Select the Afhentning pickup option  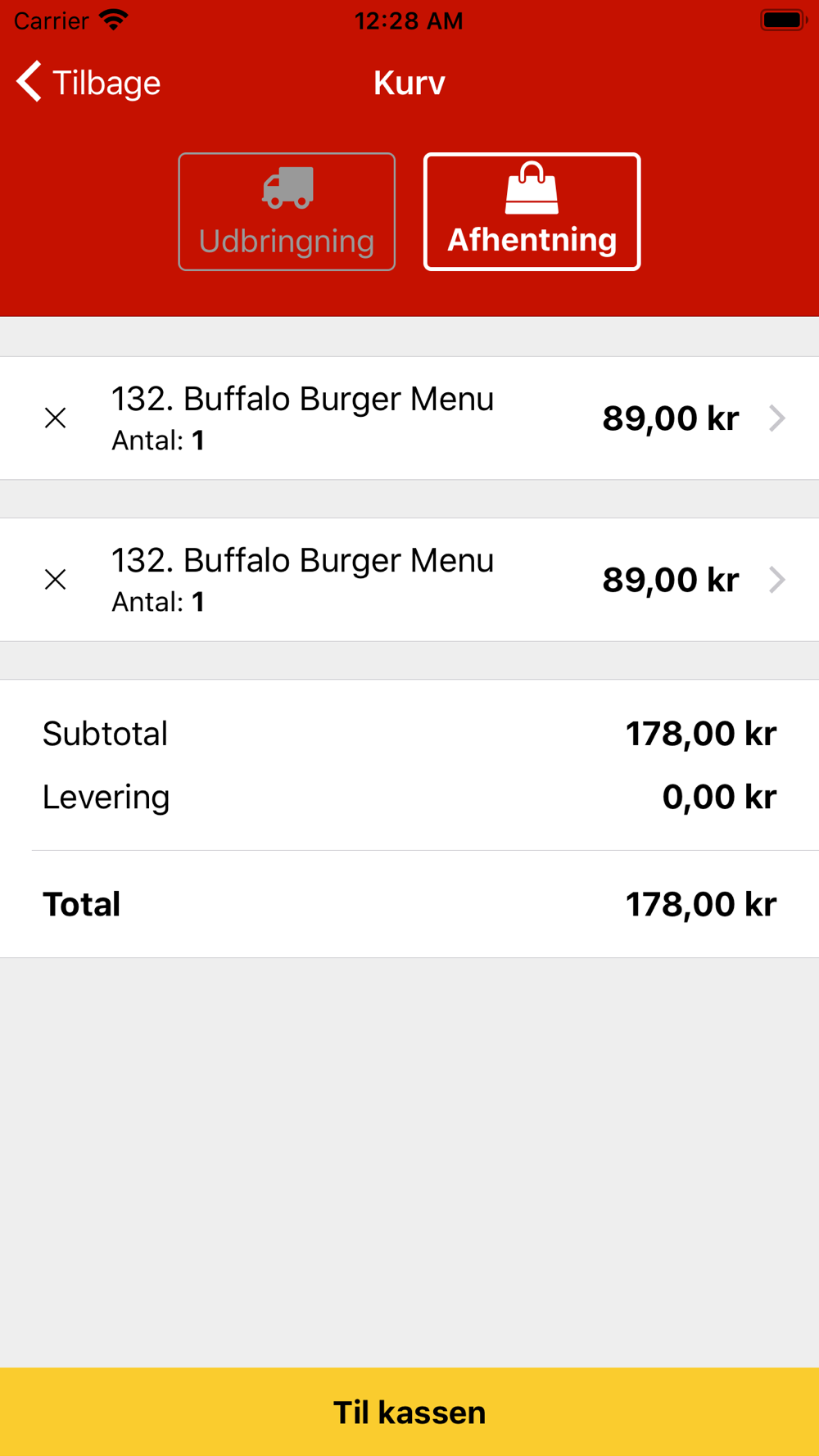pyautogui.click(x=532, y=211)
